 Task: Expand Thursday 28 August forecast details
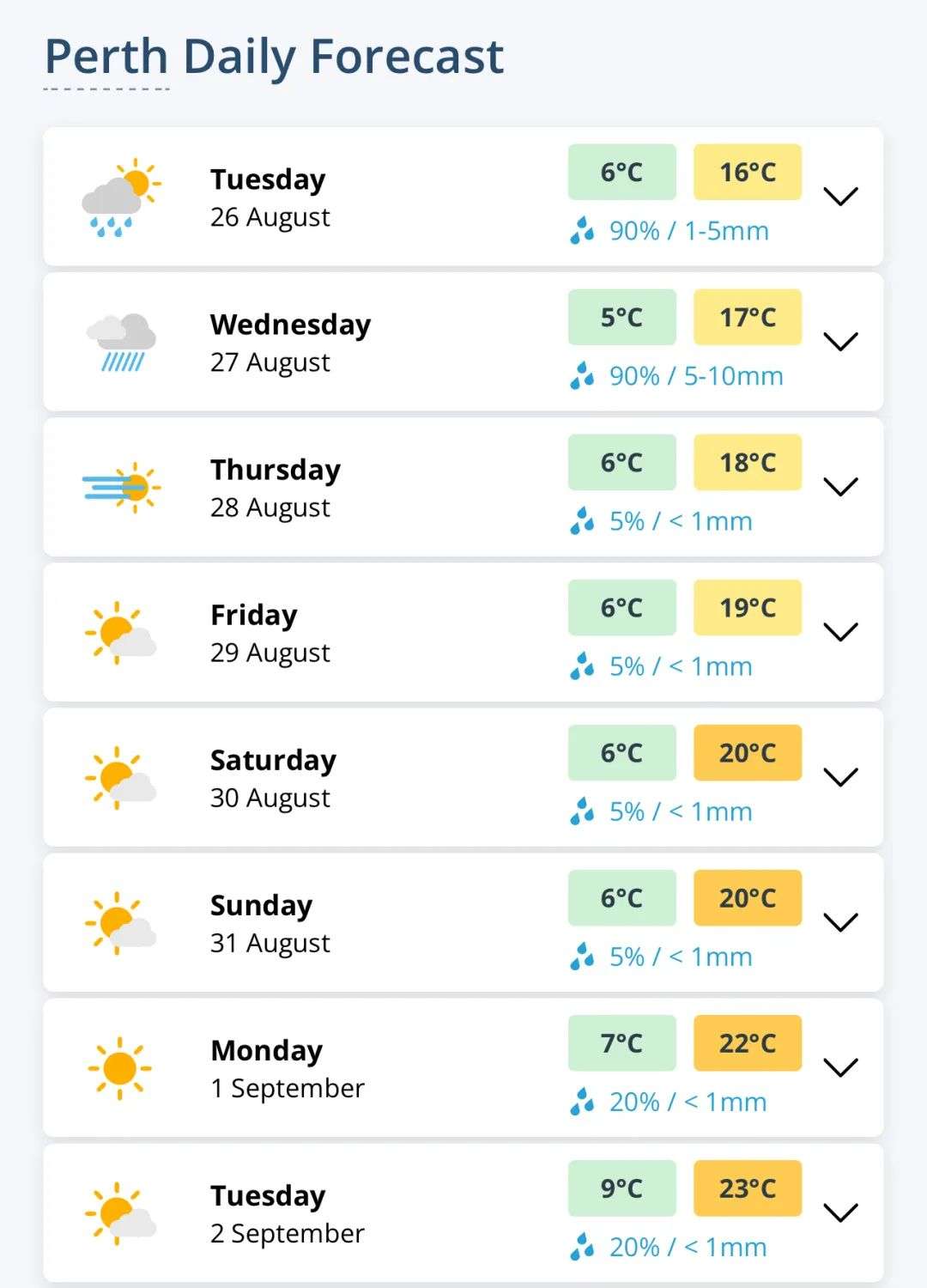click(x=840, y=487)
